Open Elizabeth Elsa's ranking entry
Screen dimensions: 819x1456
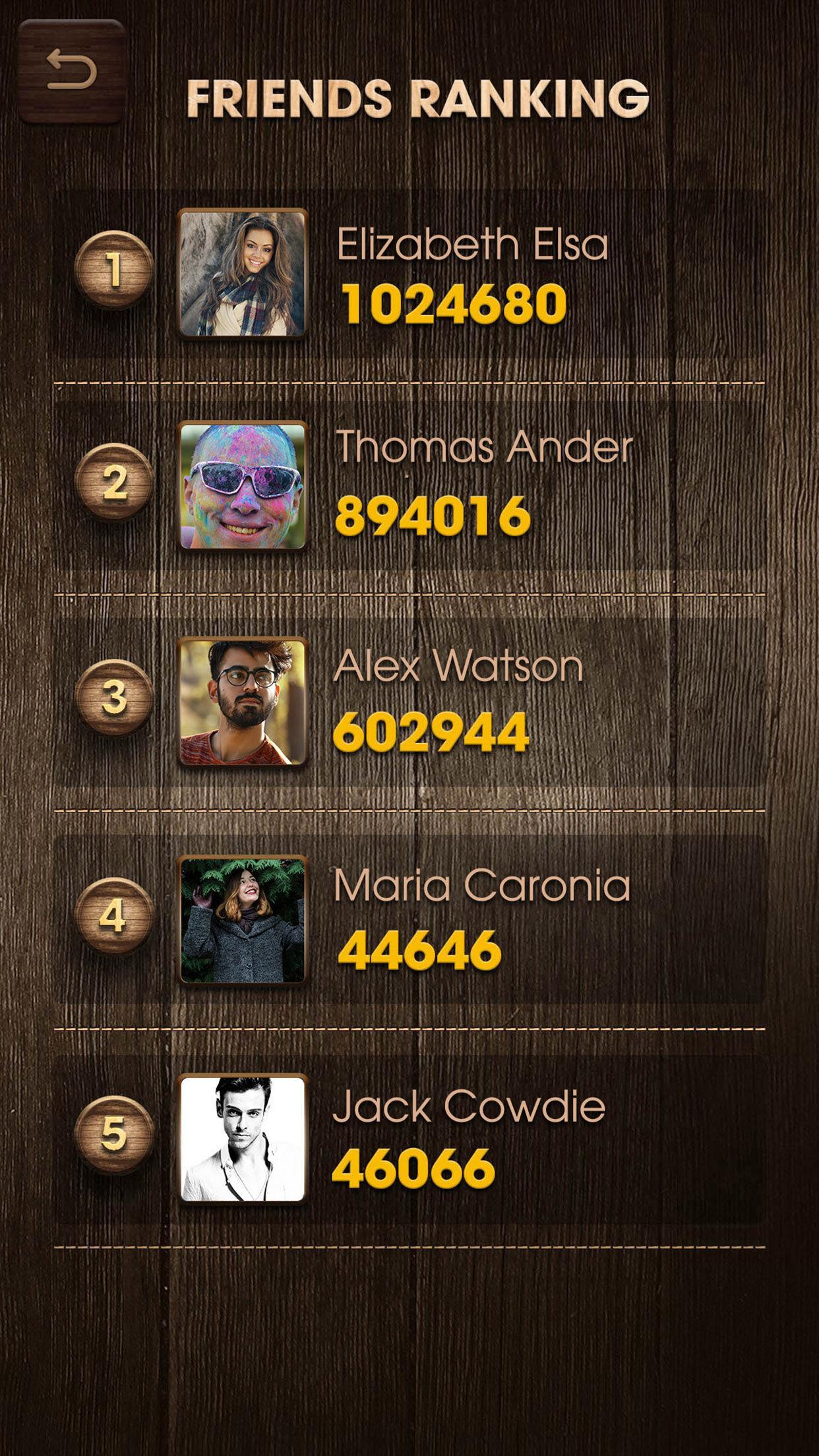point(409,274)
